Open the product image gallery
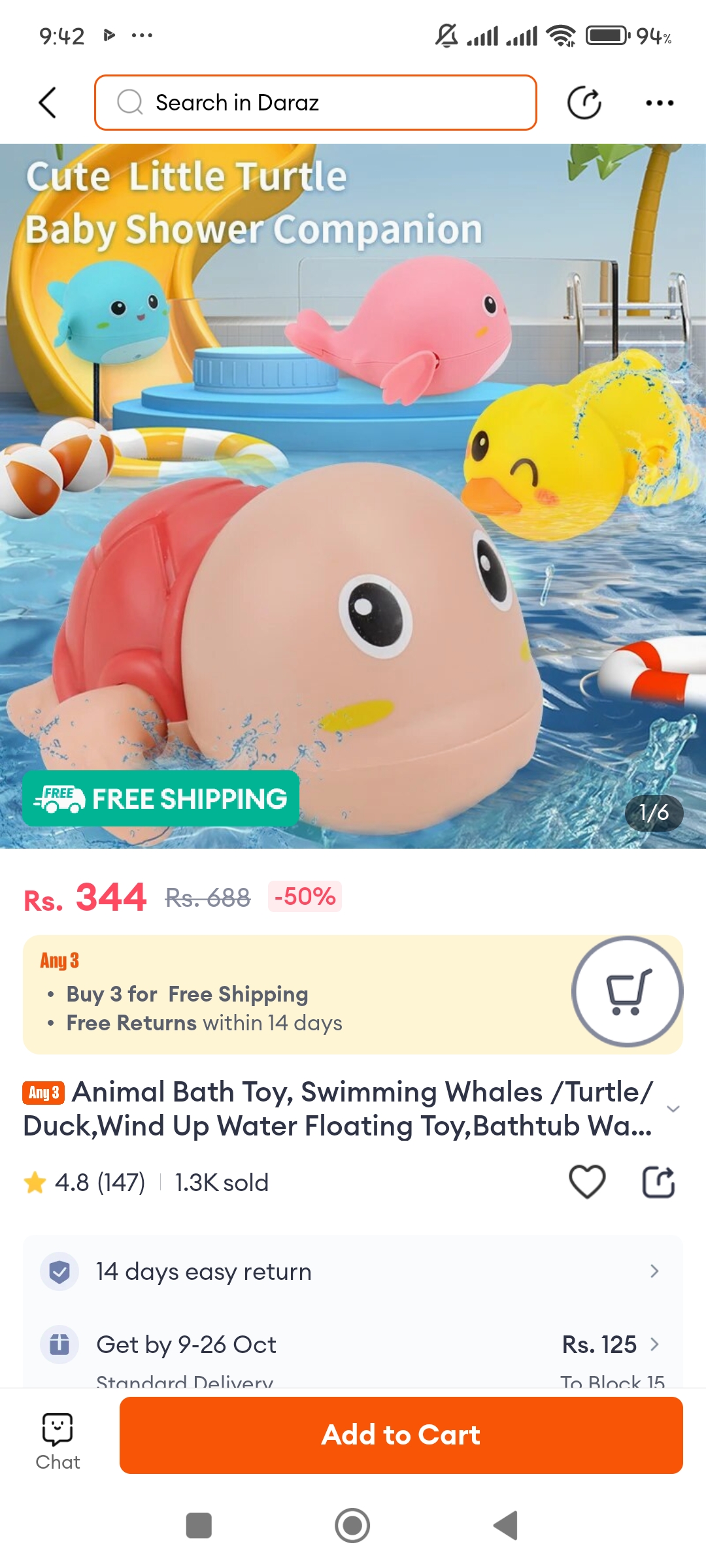Screen dimensions: 706x1568 point(353,497)
